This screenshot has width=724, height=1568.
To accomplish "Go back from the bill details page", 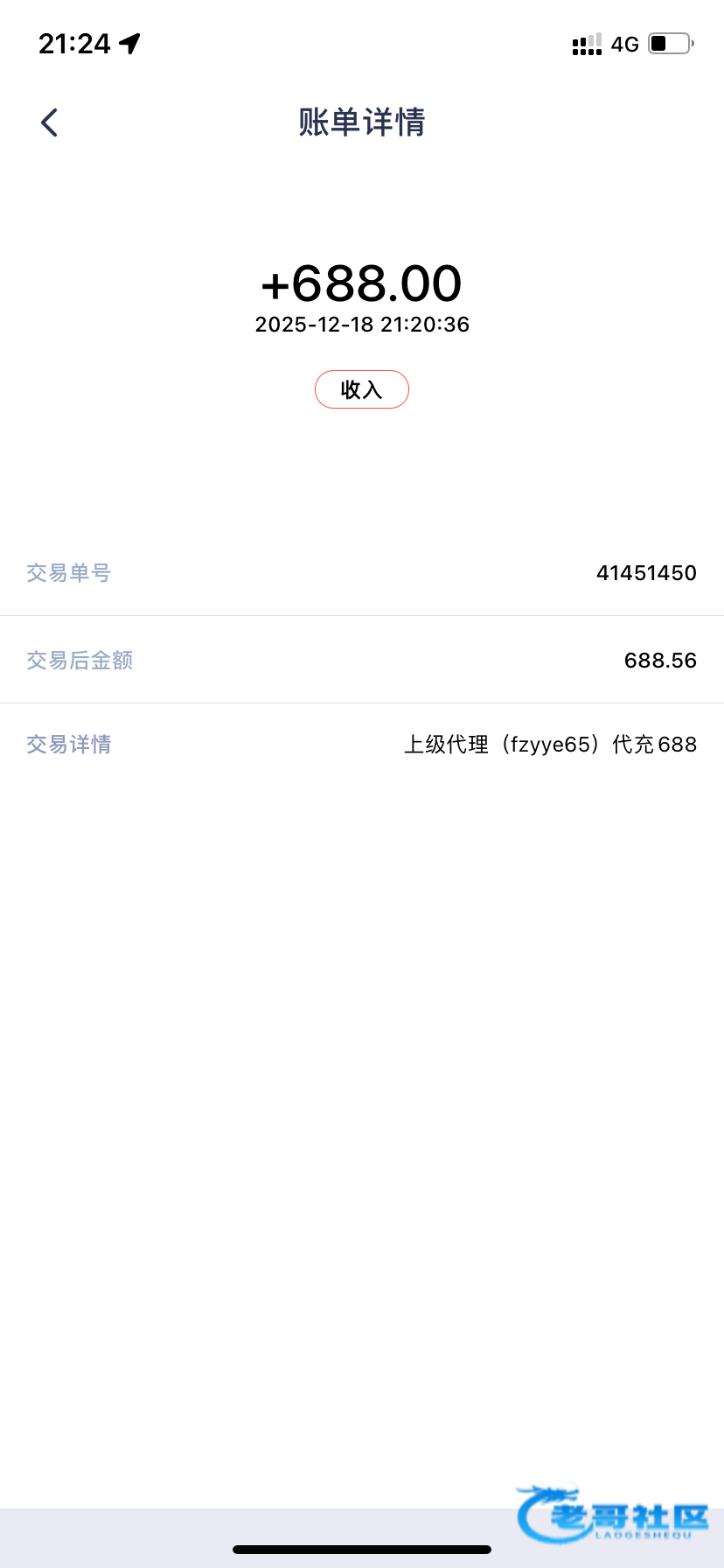I will pos(49,122).
